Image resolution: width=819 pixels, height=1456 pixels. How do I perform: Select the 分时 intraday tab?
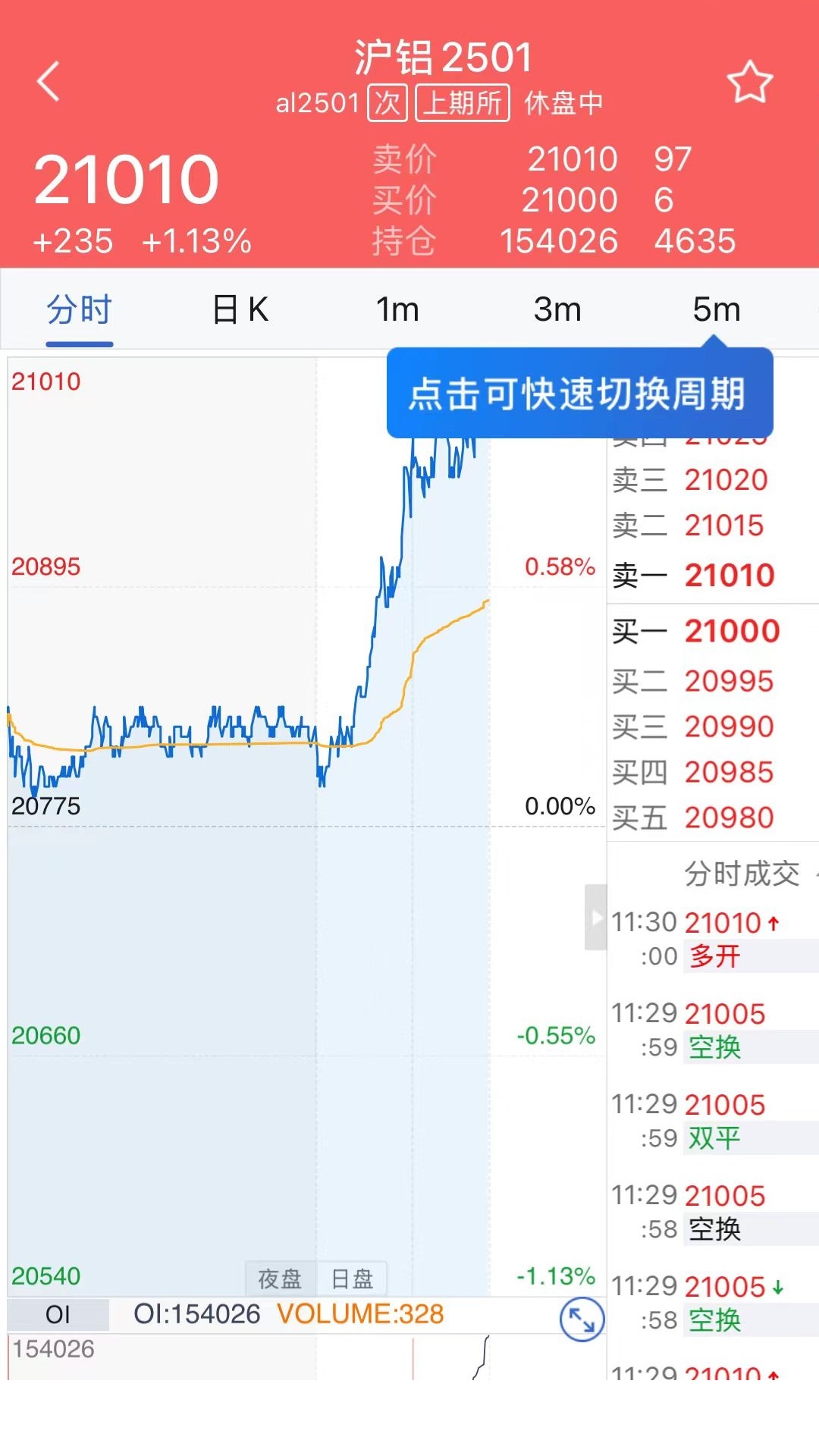(79, 309)
